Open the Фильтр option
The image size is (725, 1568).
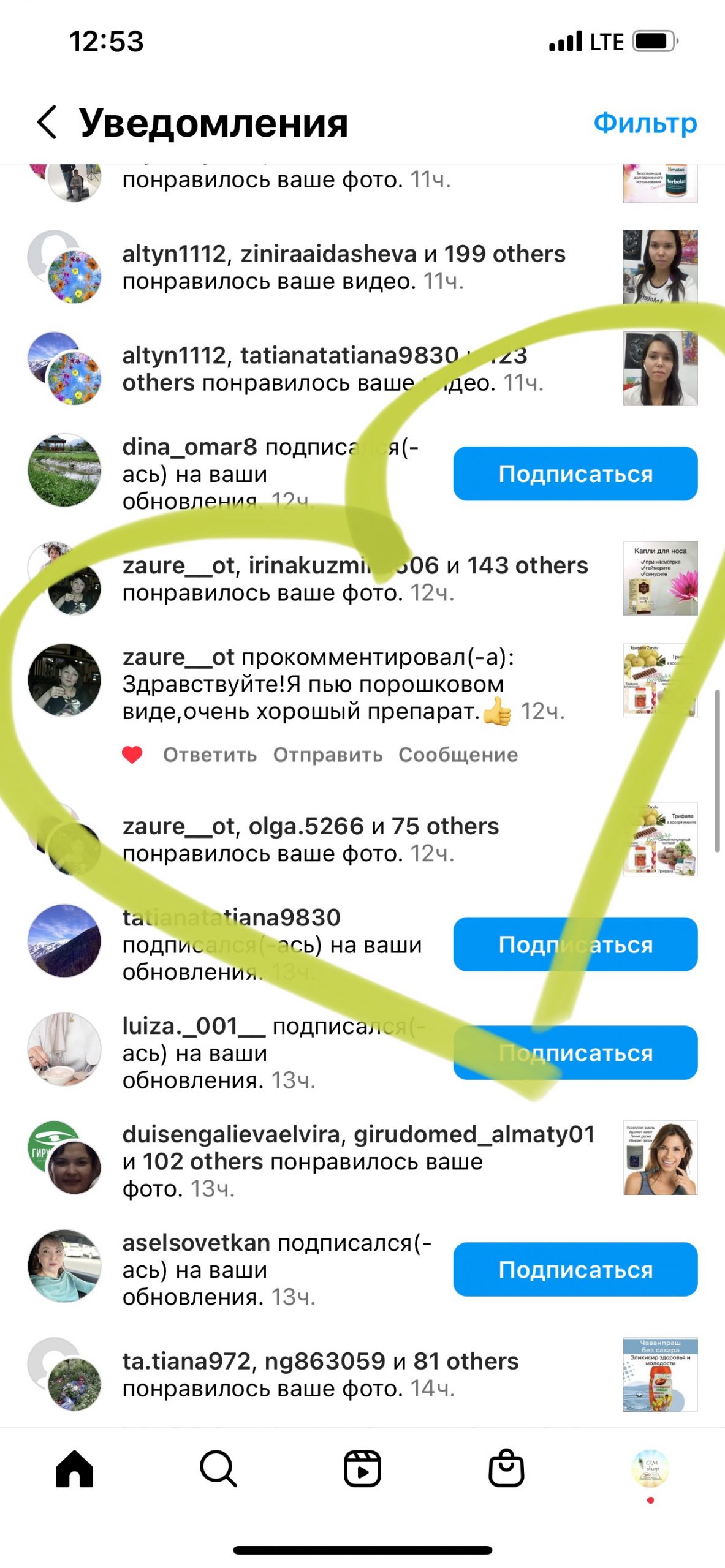[645, 123]
